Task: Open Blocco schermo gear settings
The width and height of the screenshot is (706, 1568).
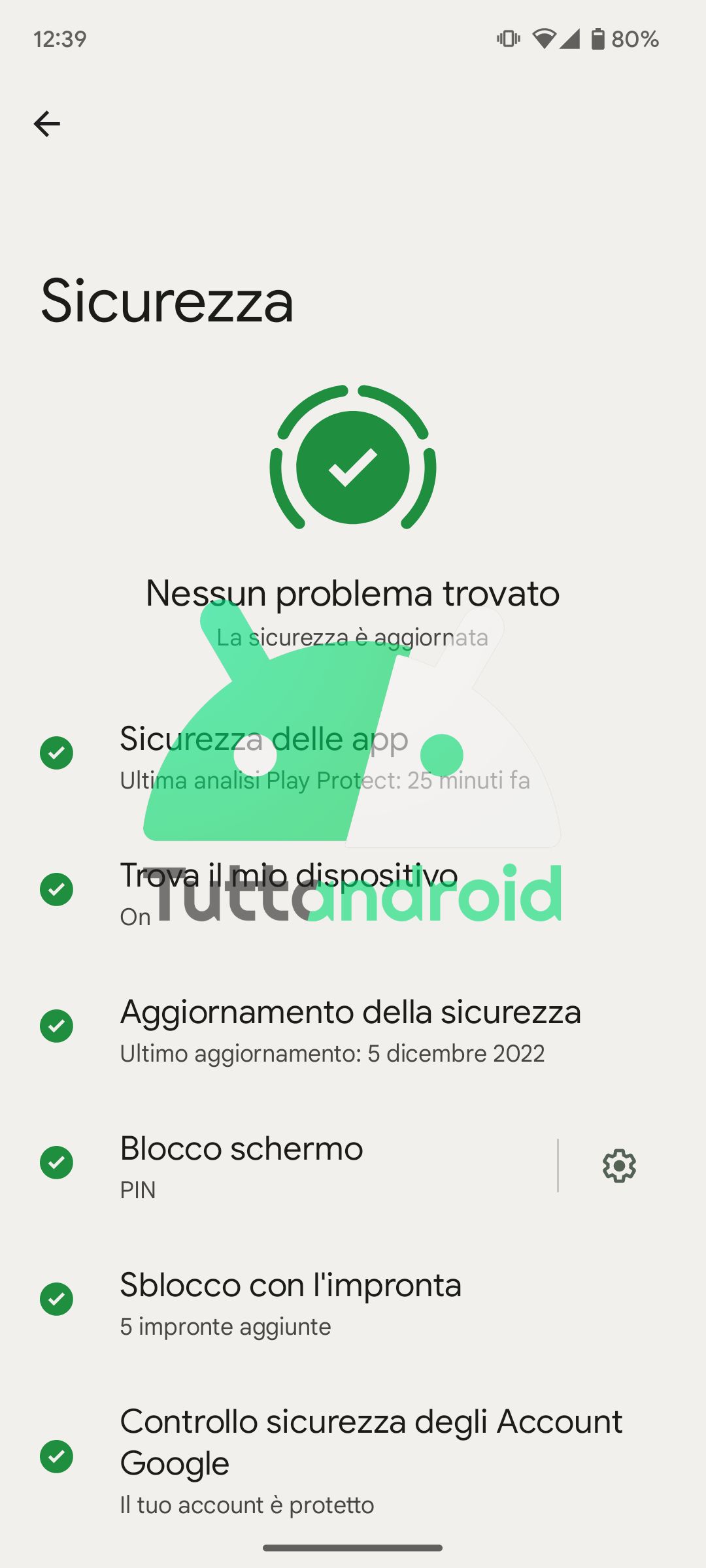Action: click(618, 1166)
